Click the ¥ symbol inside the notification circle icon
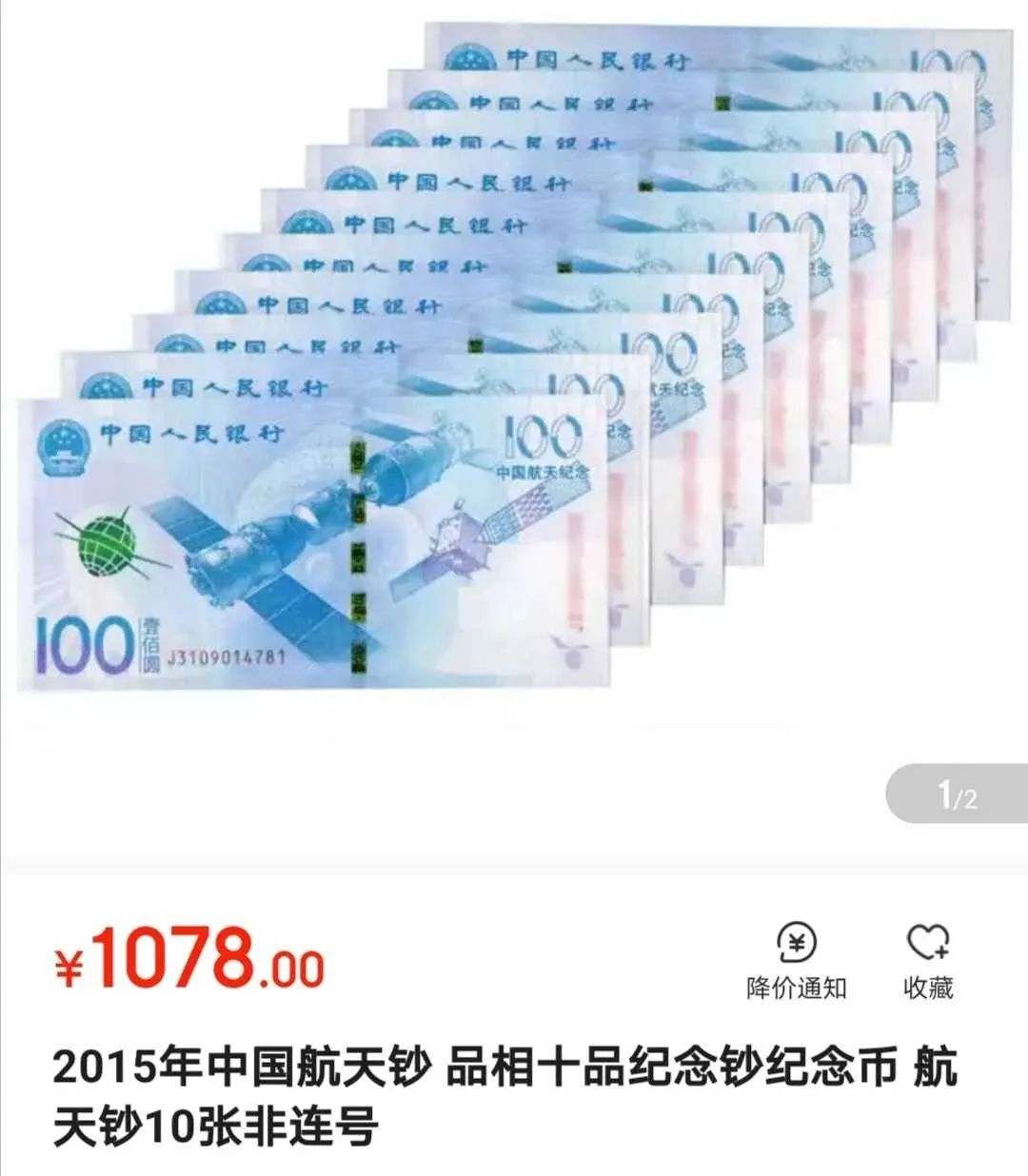Viewport: 1028px width, 1176px height. [796, 944]
